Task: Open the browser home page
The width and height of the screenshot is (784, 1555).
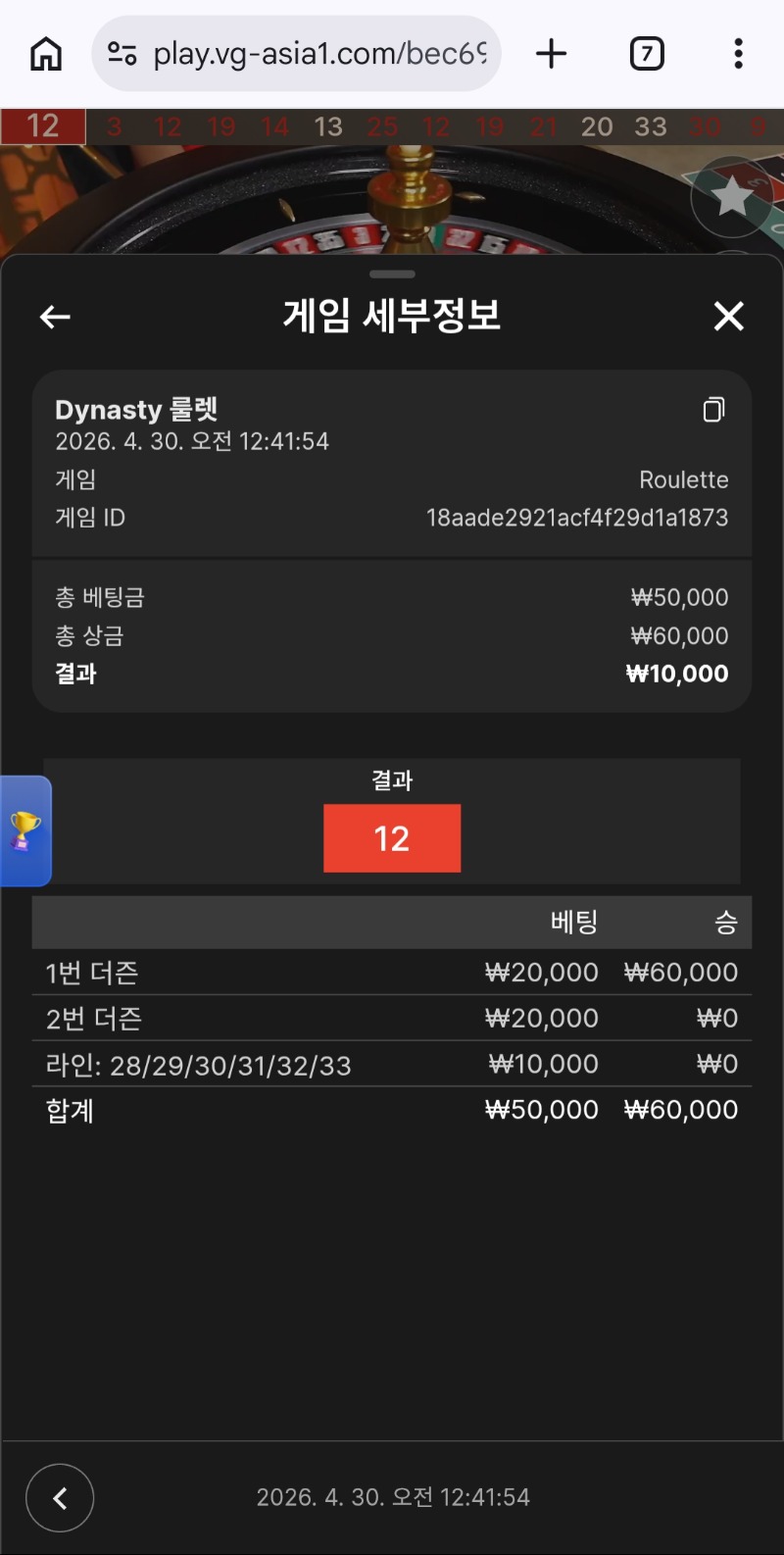Action: (46, 53)
